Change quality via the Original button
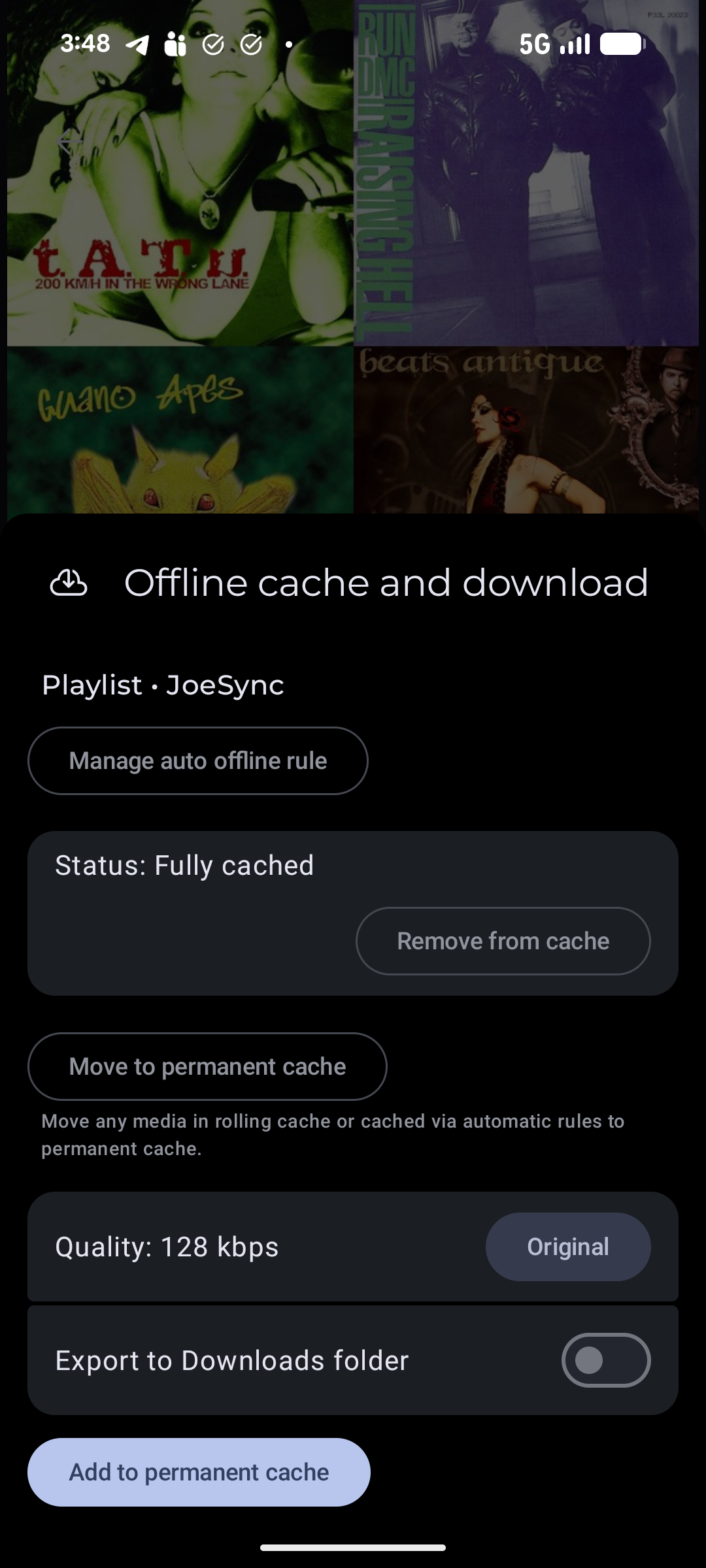This screenshot has height=1568, width=706. (567, 1247)
